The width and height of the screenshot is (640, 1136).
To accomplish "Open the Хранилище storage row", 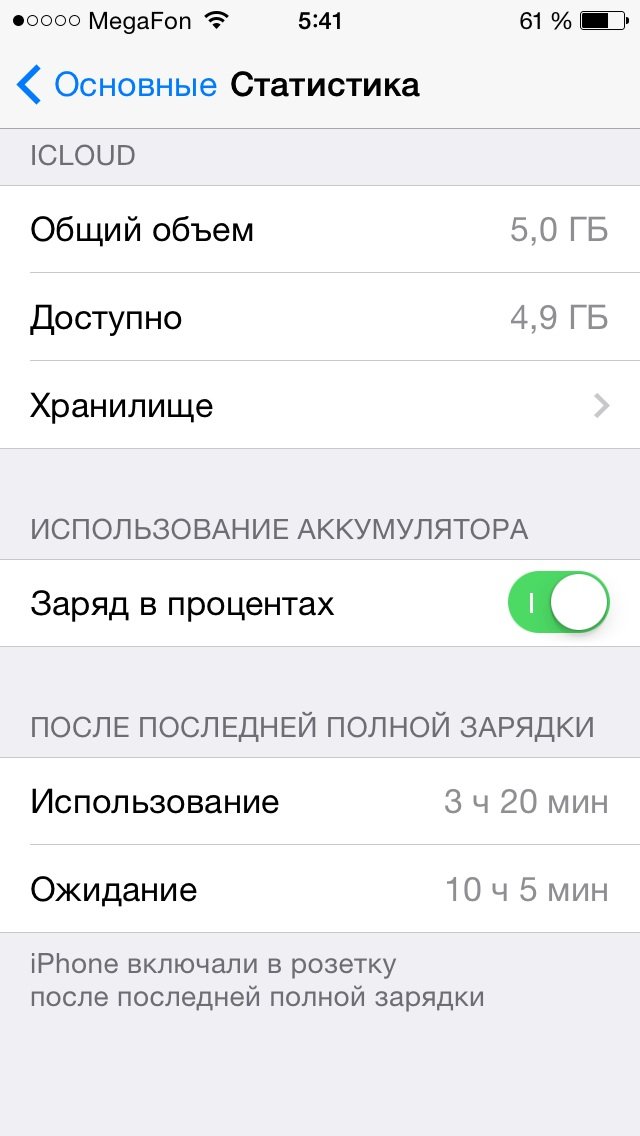I will point(320,406).
